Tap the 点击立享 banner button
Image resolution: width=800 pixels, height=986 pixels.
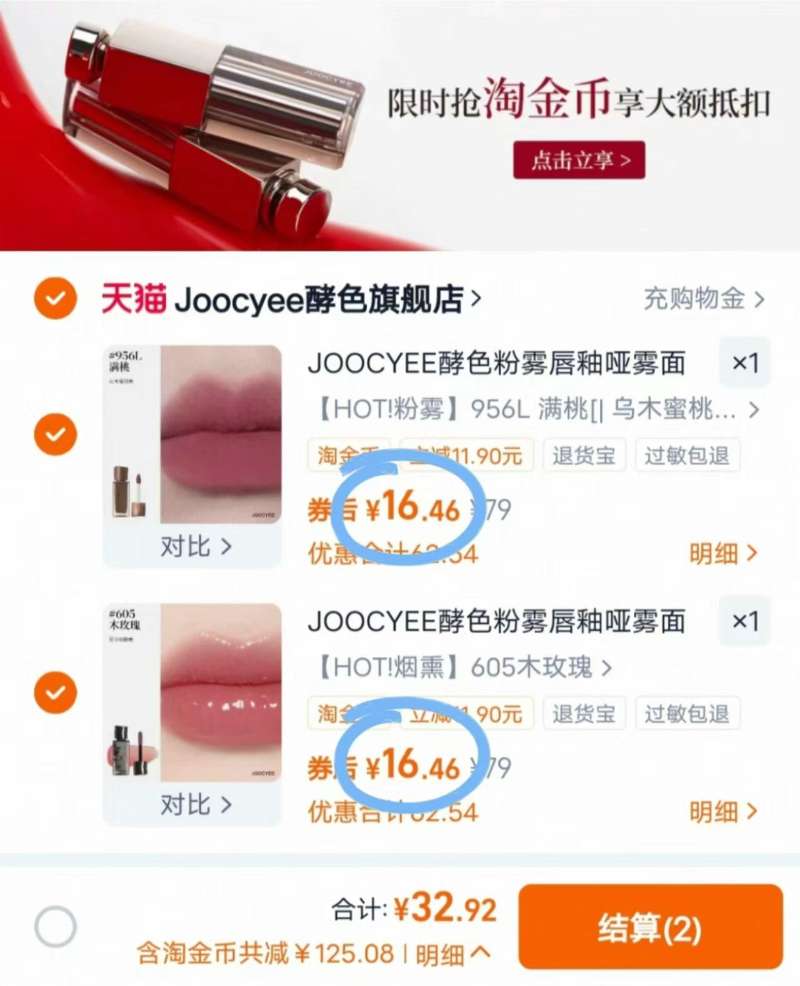pos(578,160)
